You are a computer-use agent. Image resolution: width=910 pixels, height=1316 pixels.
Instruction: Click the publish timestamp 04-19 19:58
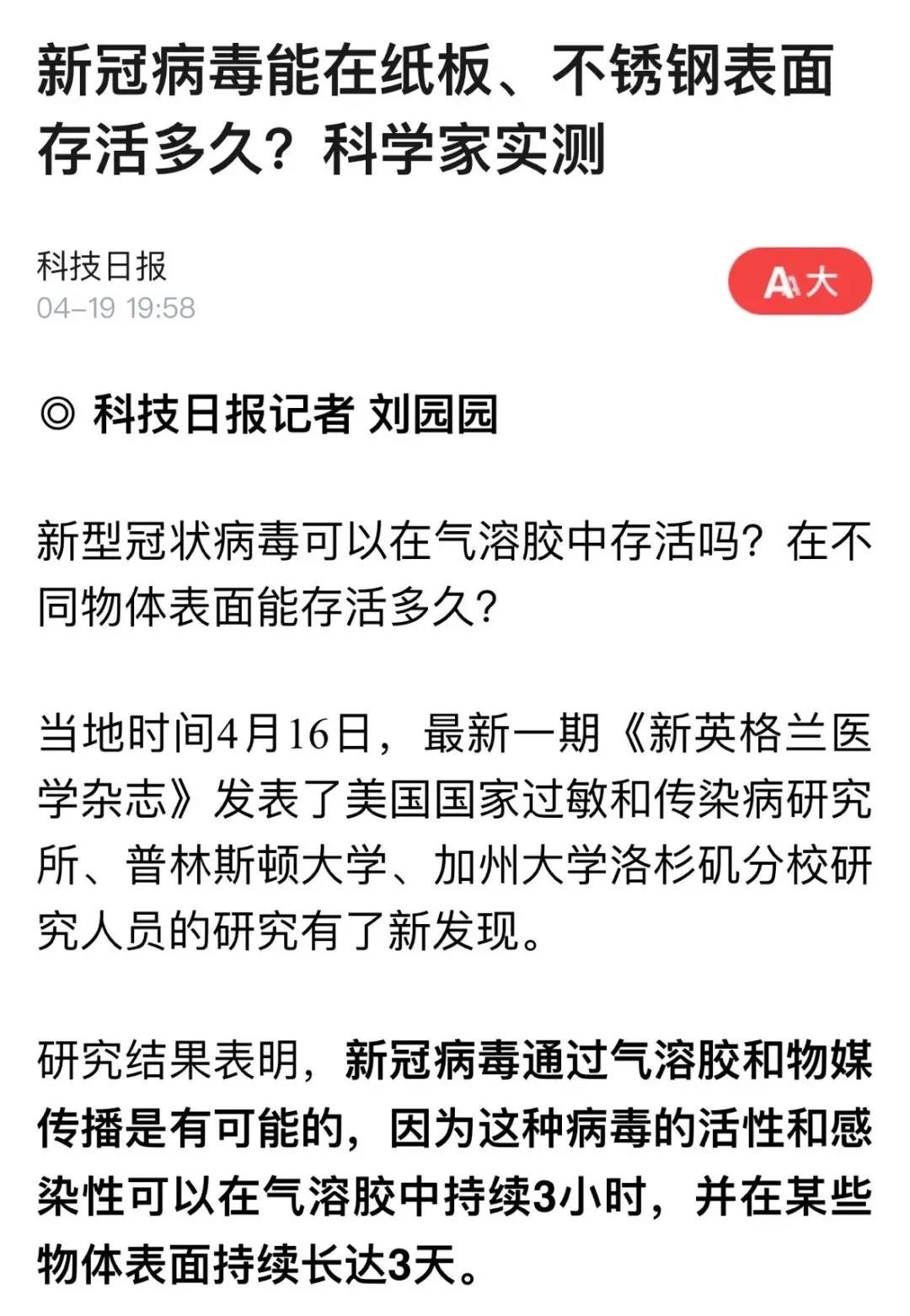click(x=118, y=308)
